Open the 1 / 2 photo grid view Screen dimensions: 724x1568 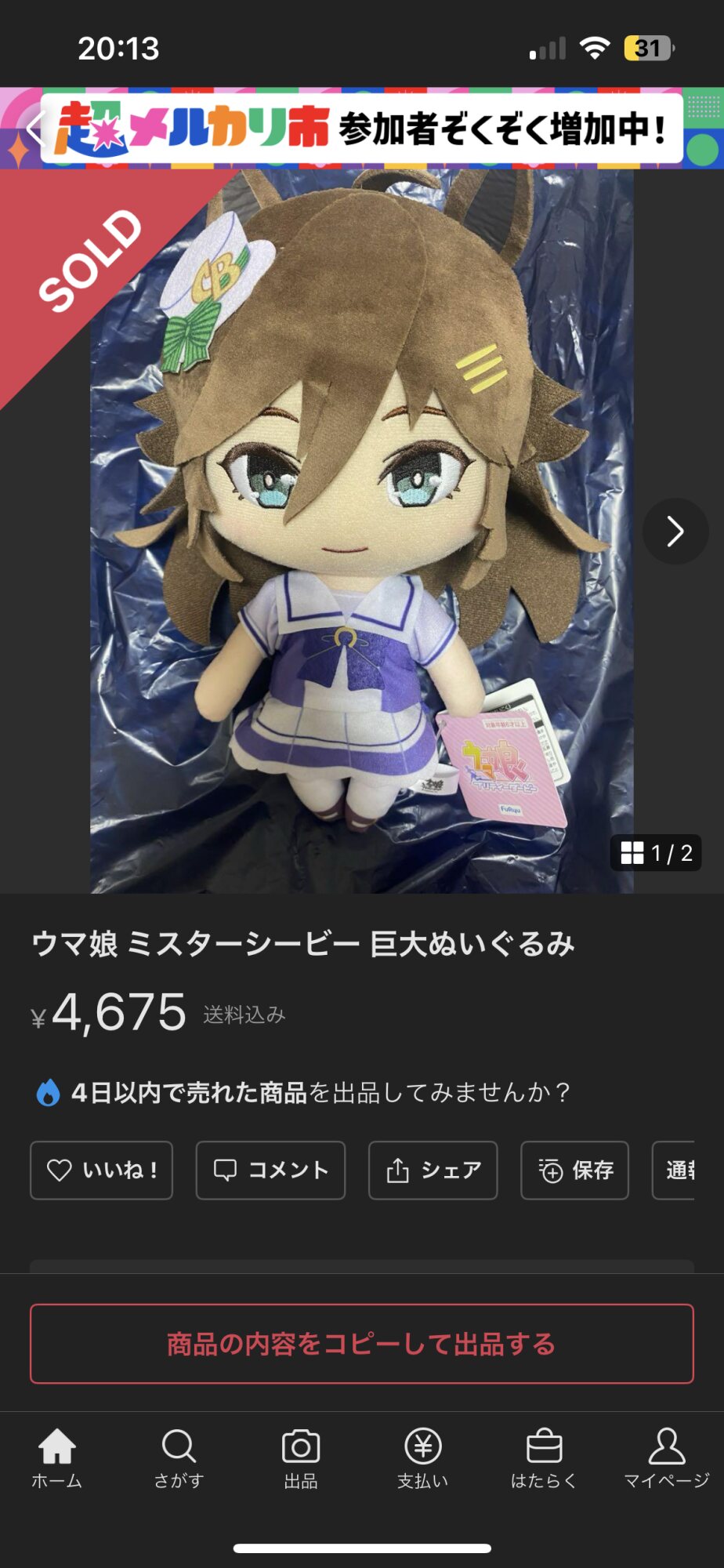656,852
